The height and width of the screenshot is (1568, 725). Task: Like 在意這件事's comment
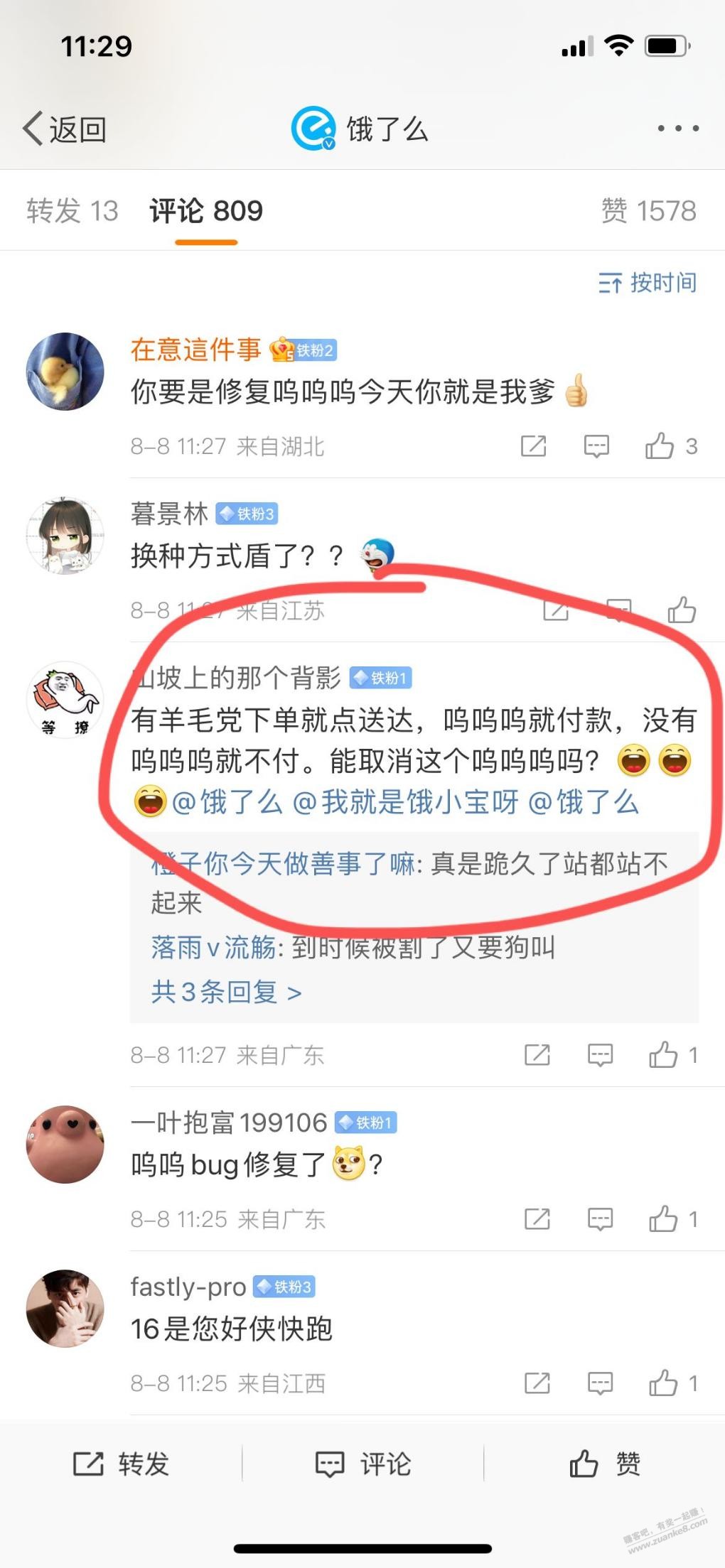(x=660, y=446)
